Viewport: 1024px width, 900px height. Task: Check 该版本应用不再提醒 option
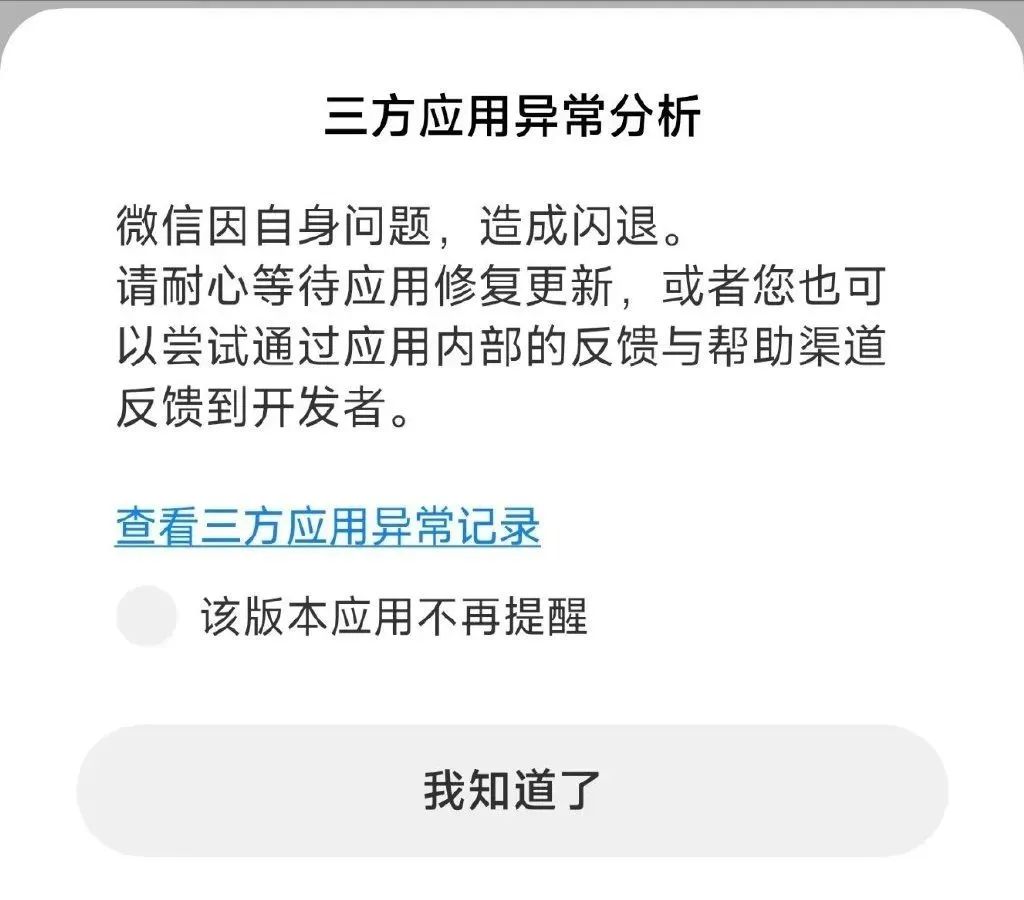(x=147, y=616)
